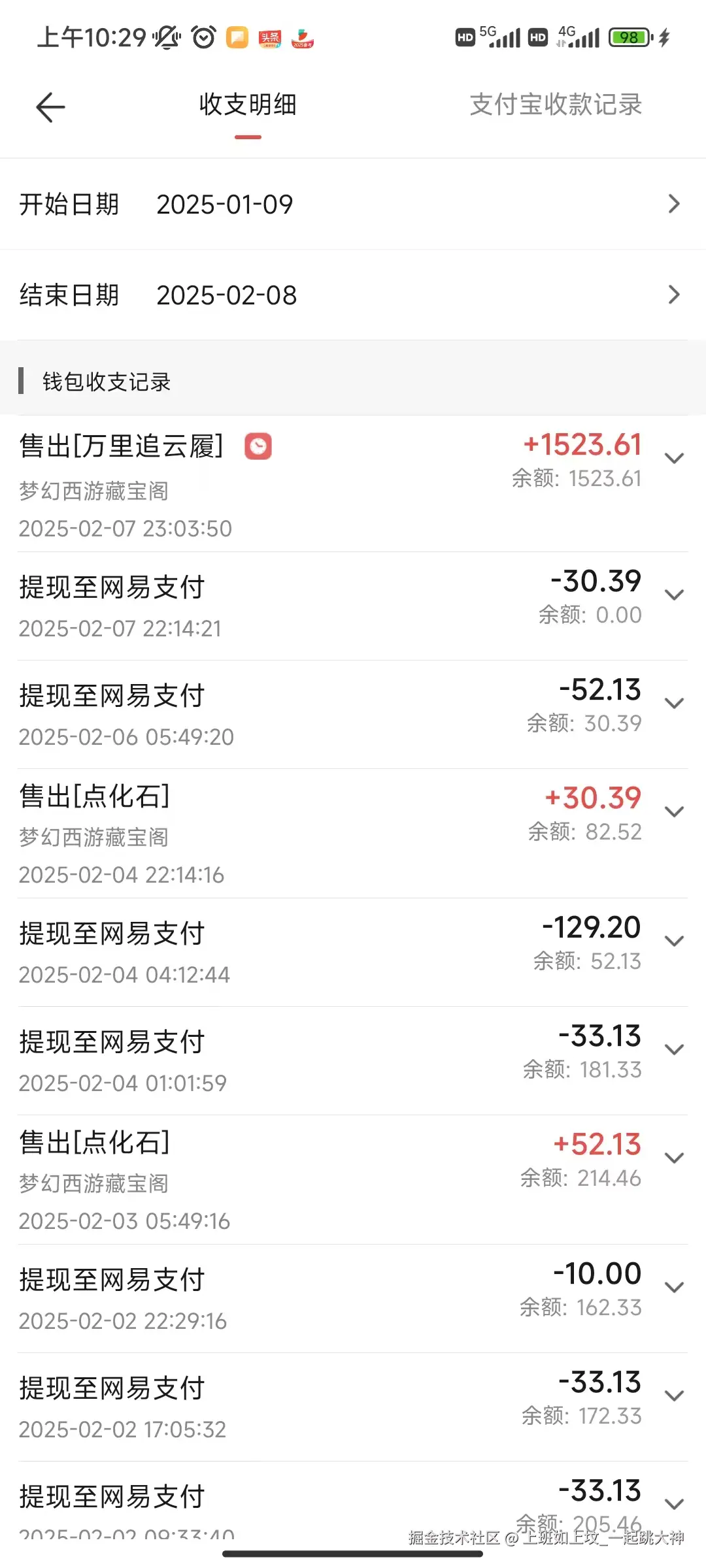Viewport: 706px width, 1568px height.
Task: Tap the battery level indicator showing 98
Action: click(x=629, y=37)
